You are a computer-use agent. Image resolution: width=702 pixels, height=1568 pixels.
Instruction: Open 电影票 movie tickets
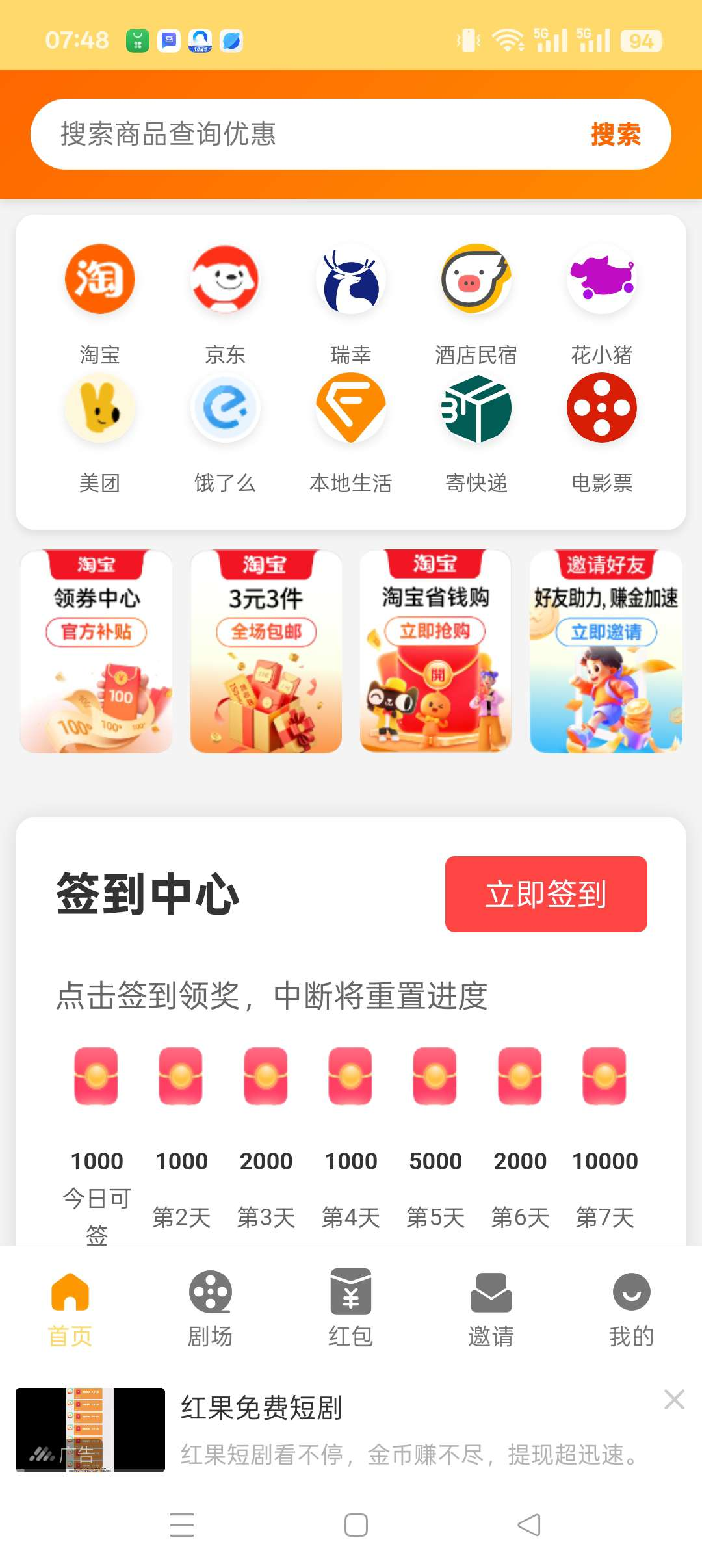(x=601, y=410)
